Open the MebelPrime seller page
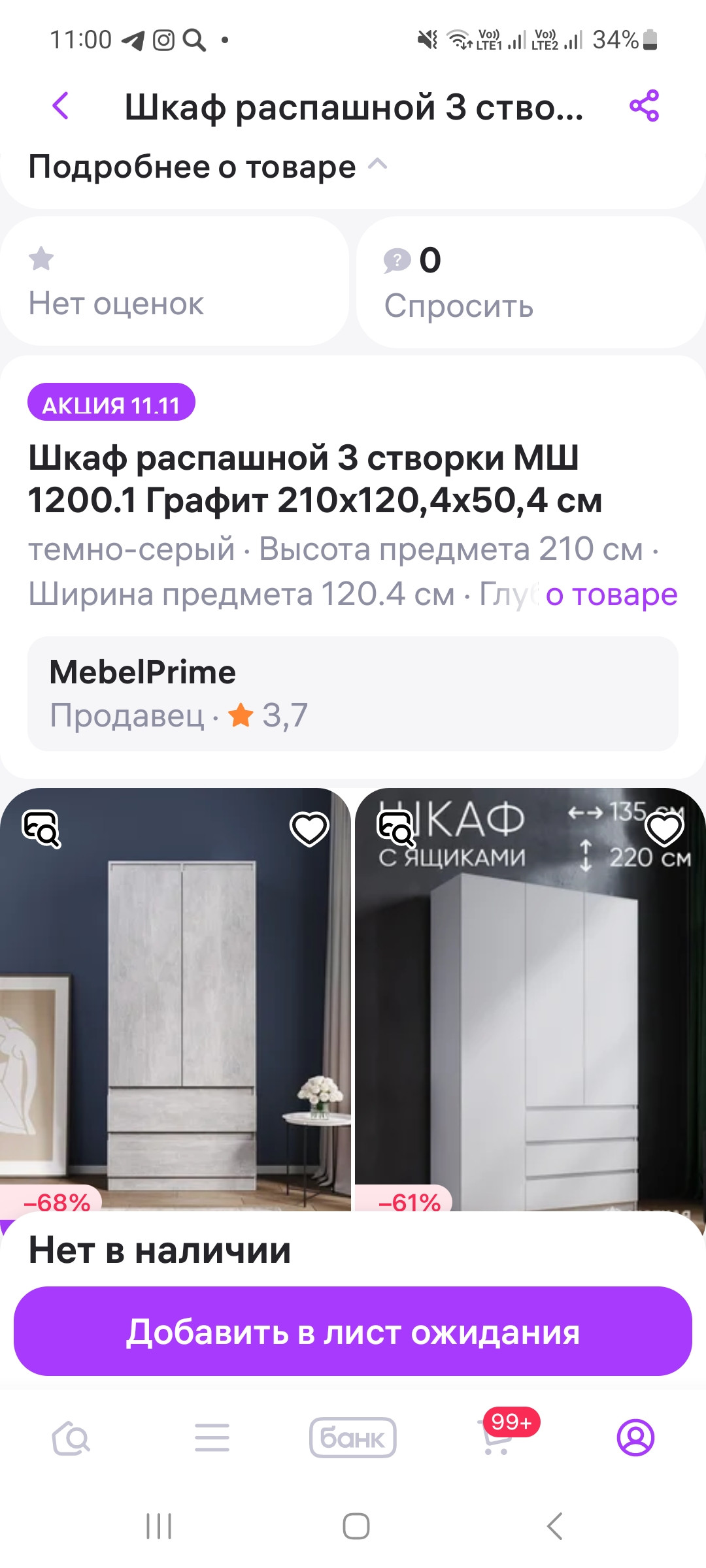The height and width of the screenshot is (1568, 706). point(352,693)
